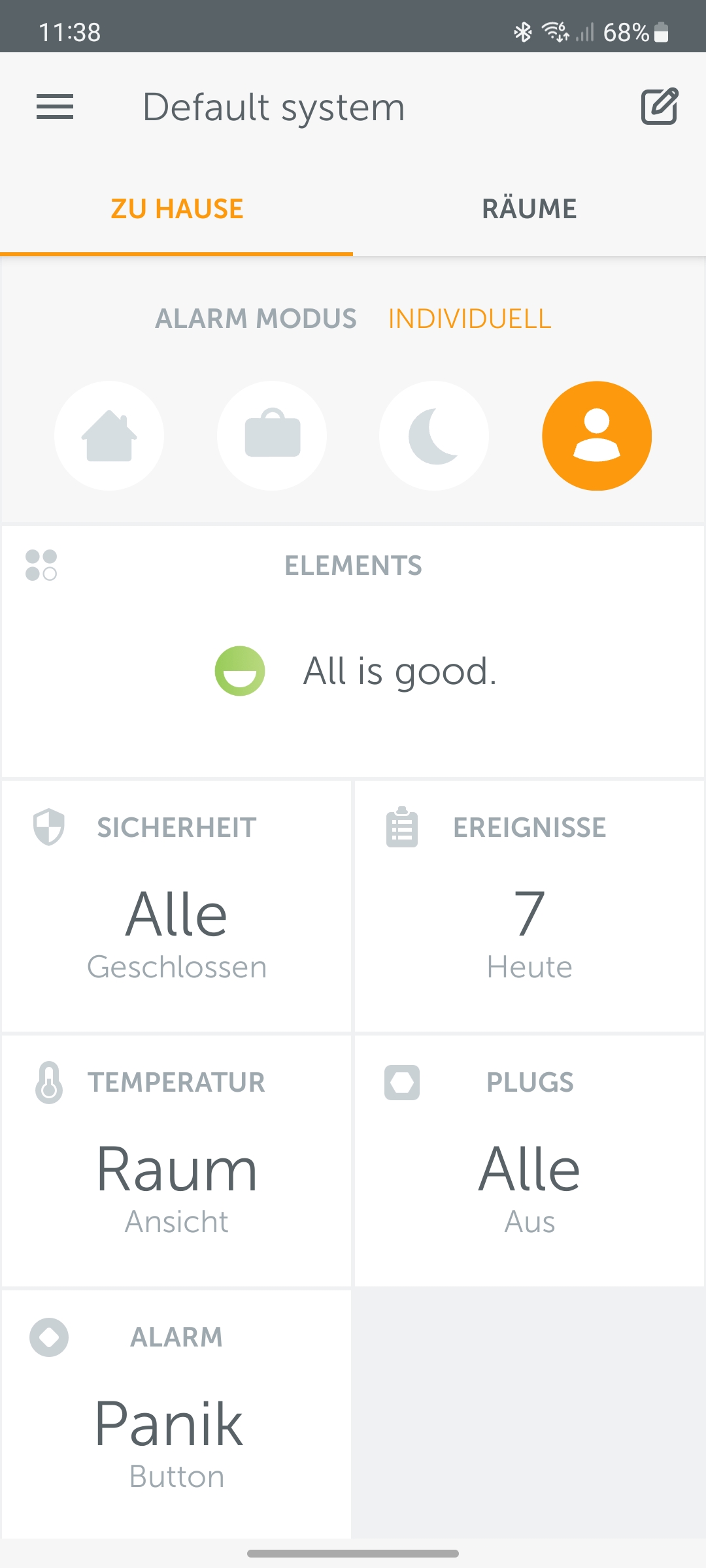
Task: Switch to the Räume tab
Action: (x=529, y=209)
